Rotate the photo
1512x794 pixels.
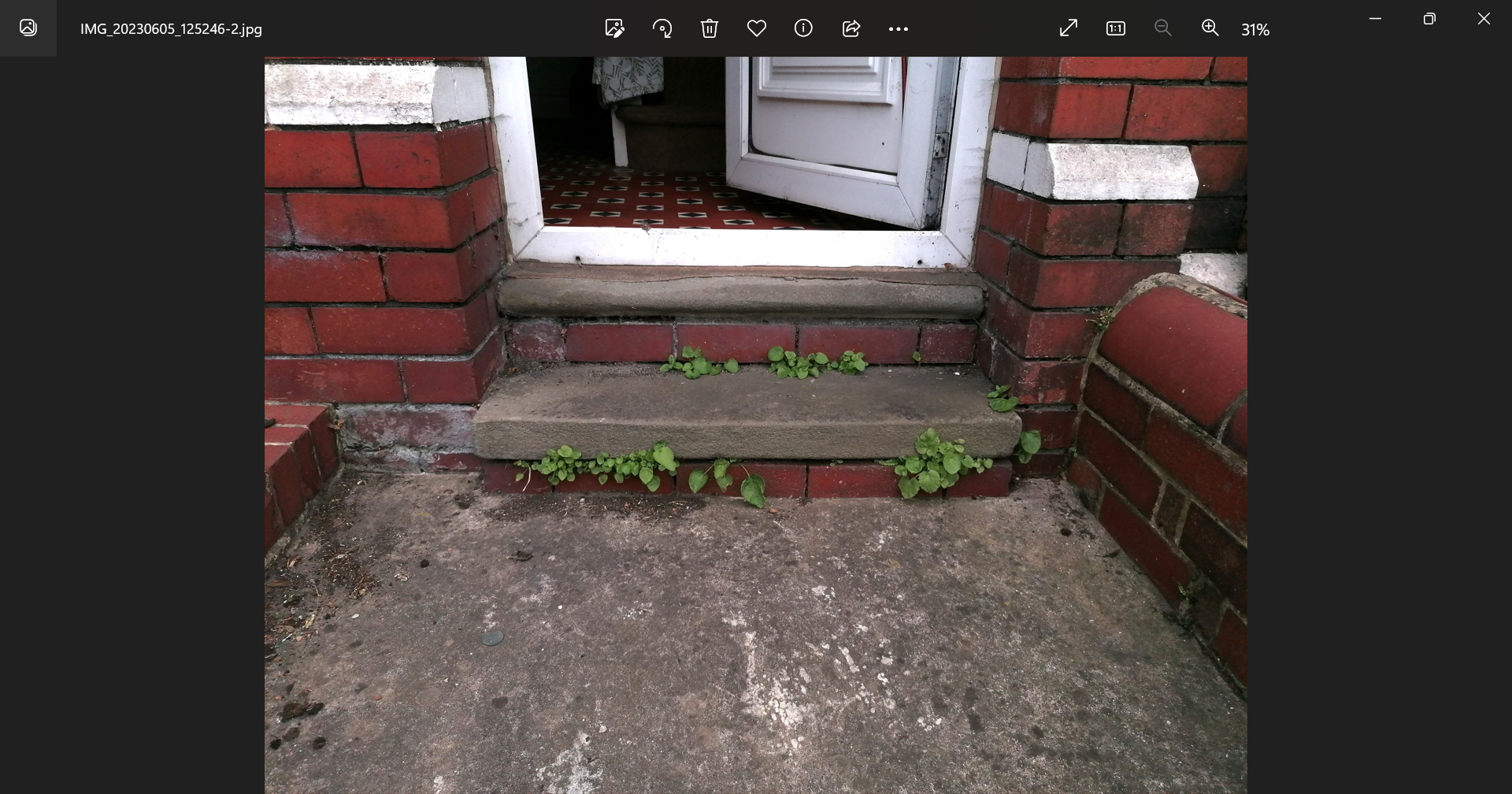662,28
